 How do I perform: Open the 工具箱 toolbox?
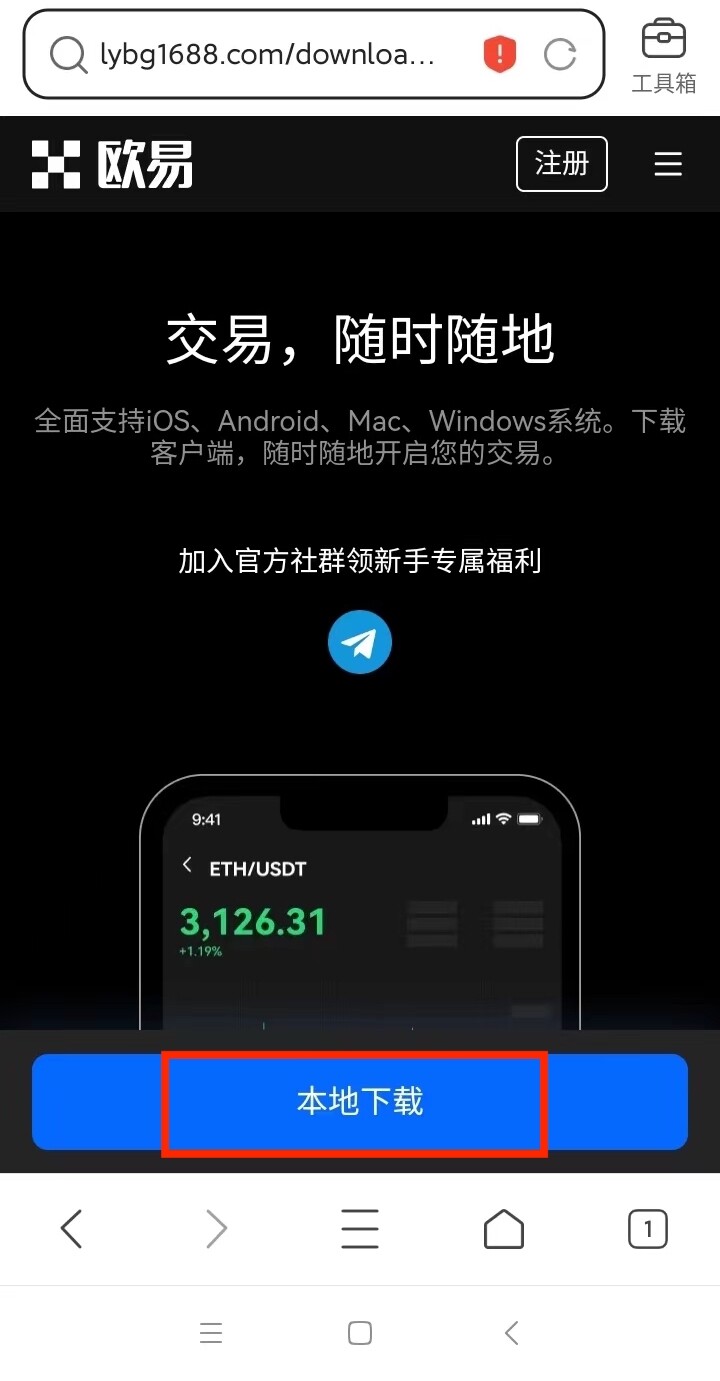pos(663,55)
